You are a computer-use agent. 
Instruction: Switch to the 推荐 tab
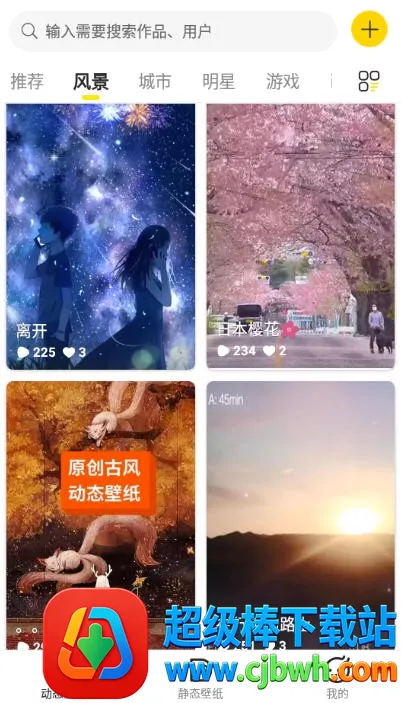tap(27, 82)
